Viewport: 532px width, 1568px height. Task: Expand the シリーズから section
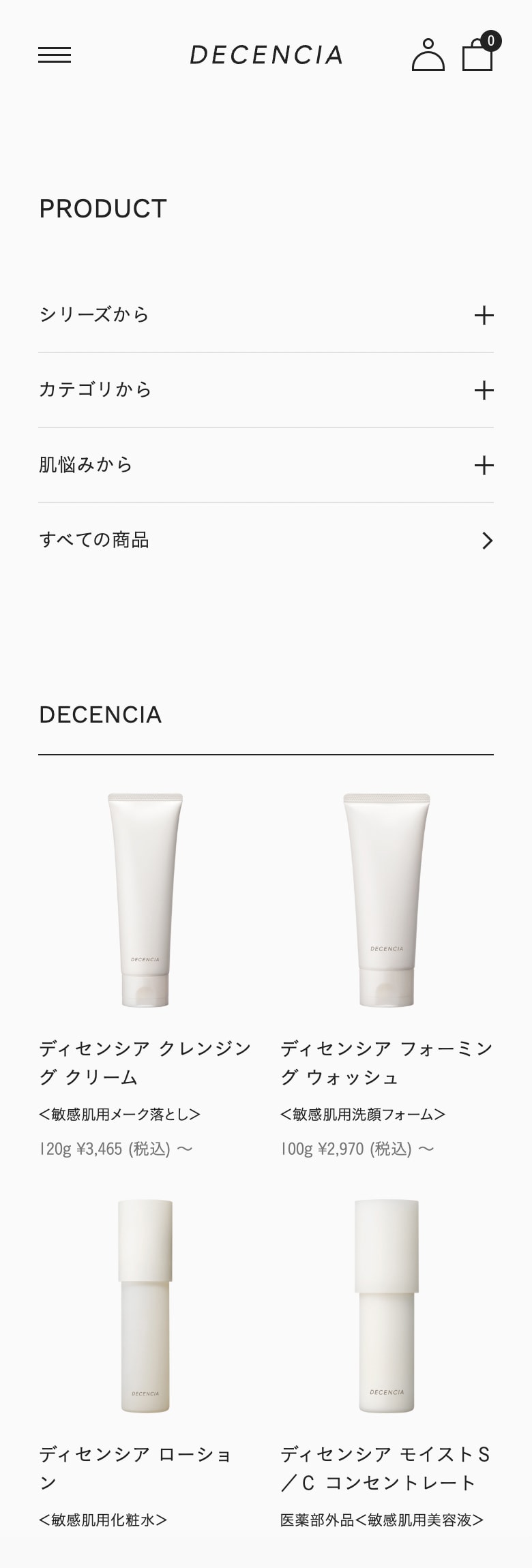click(x=266, y=315)
